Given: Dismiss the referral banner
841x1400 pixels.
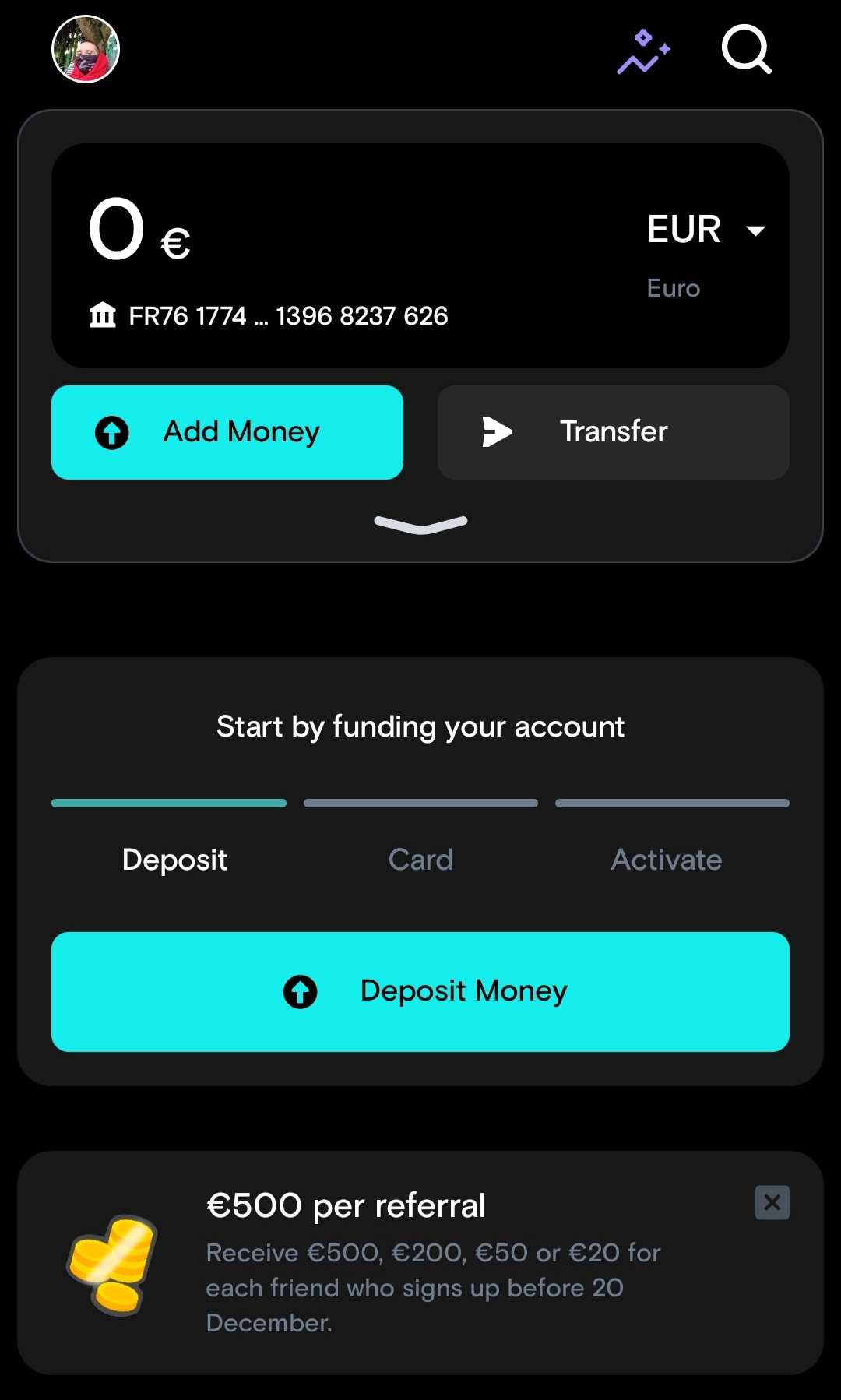Looking at the screenshot, I should click(772, 1203).
